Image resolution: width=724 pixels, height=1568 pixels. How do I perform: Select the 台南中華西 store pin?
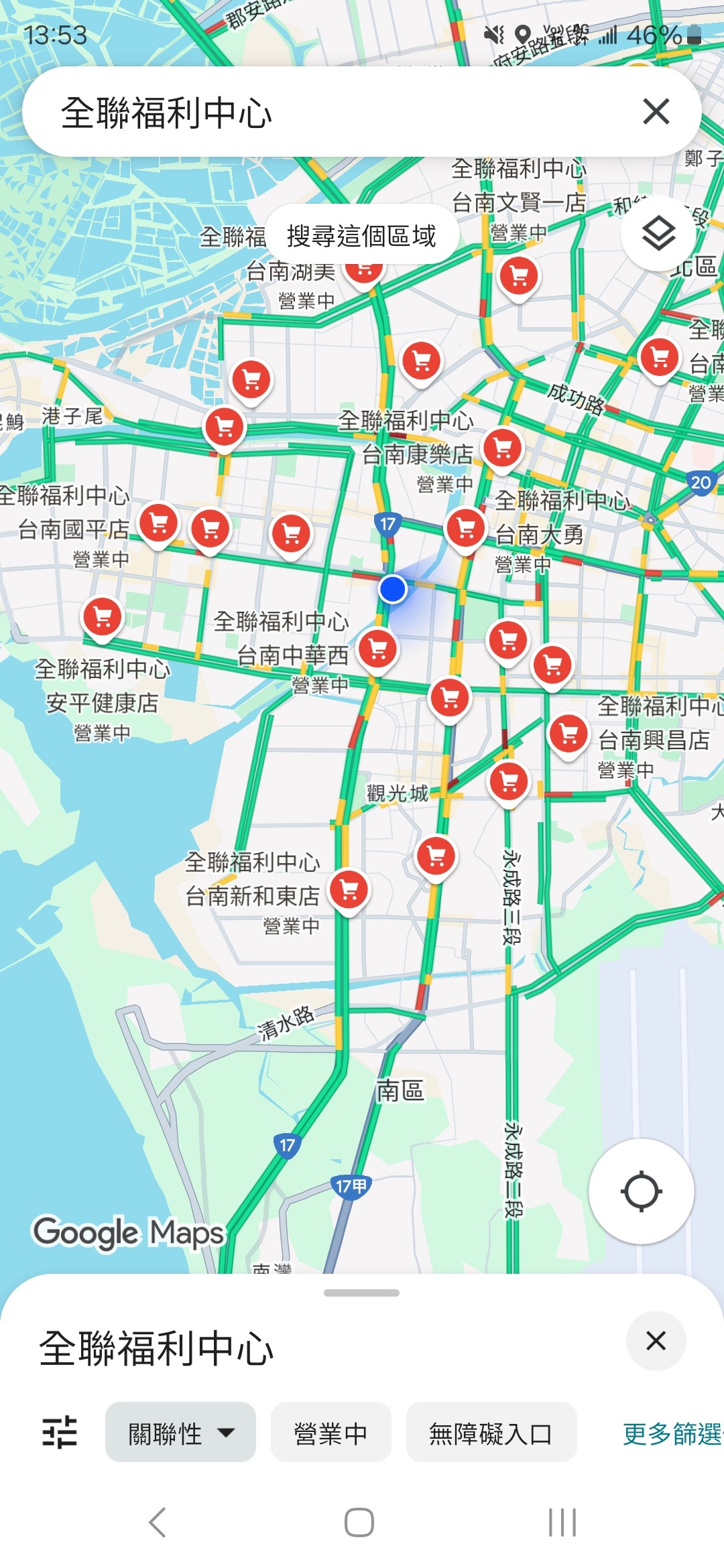[x=379, y=650]
